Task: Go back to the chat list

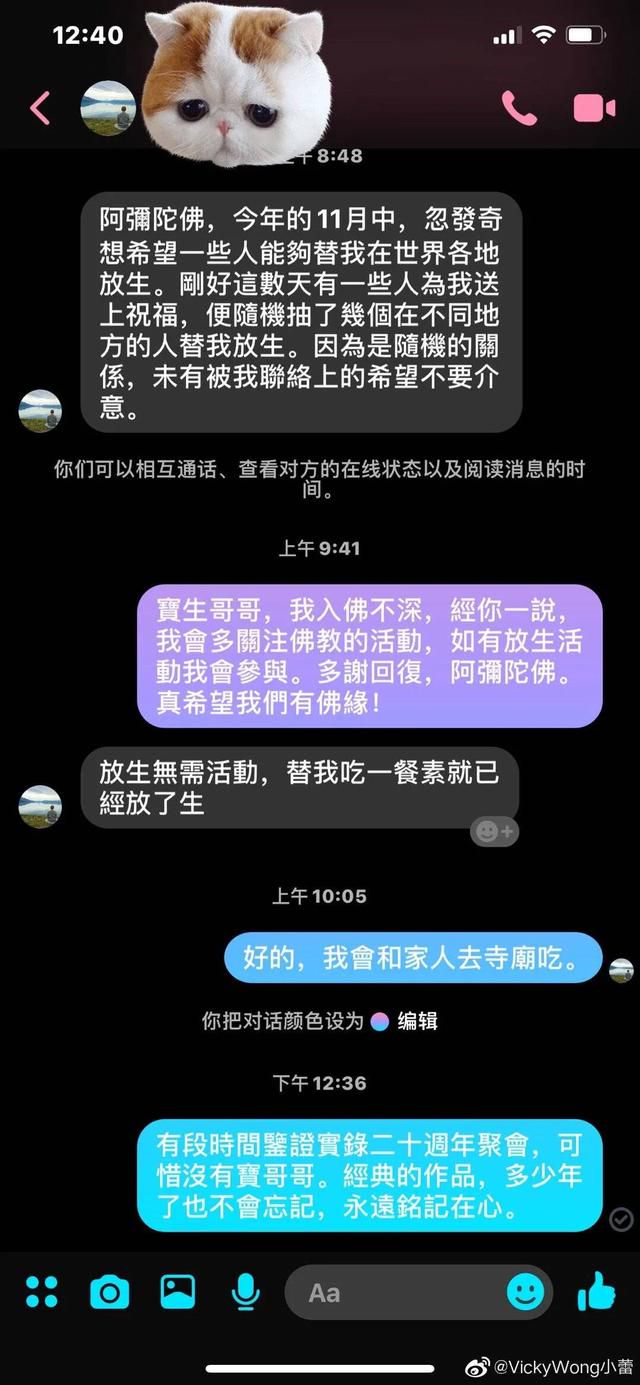Action: pyautogui.click(x=40, y=108)
